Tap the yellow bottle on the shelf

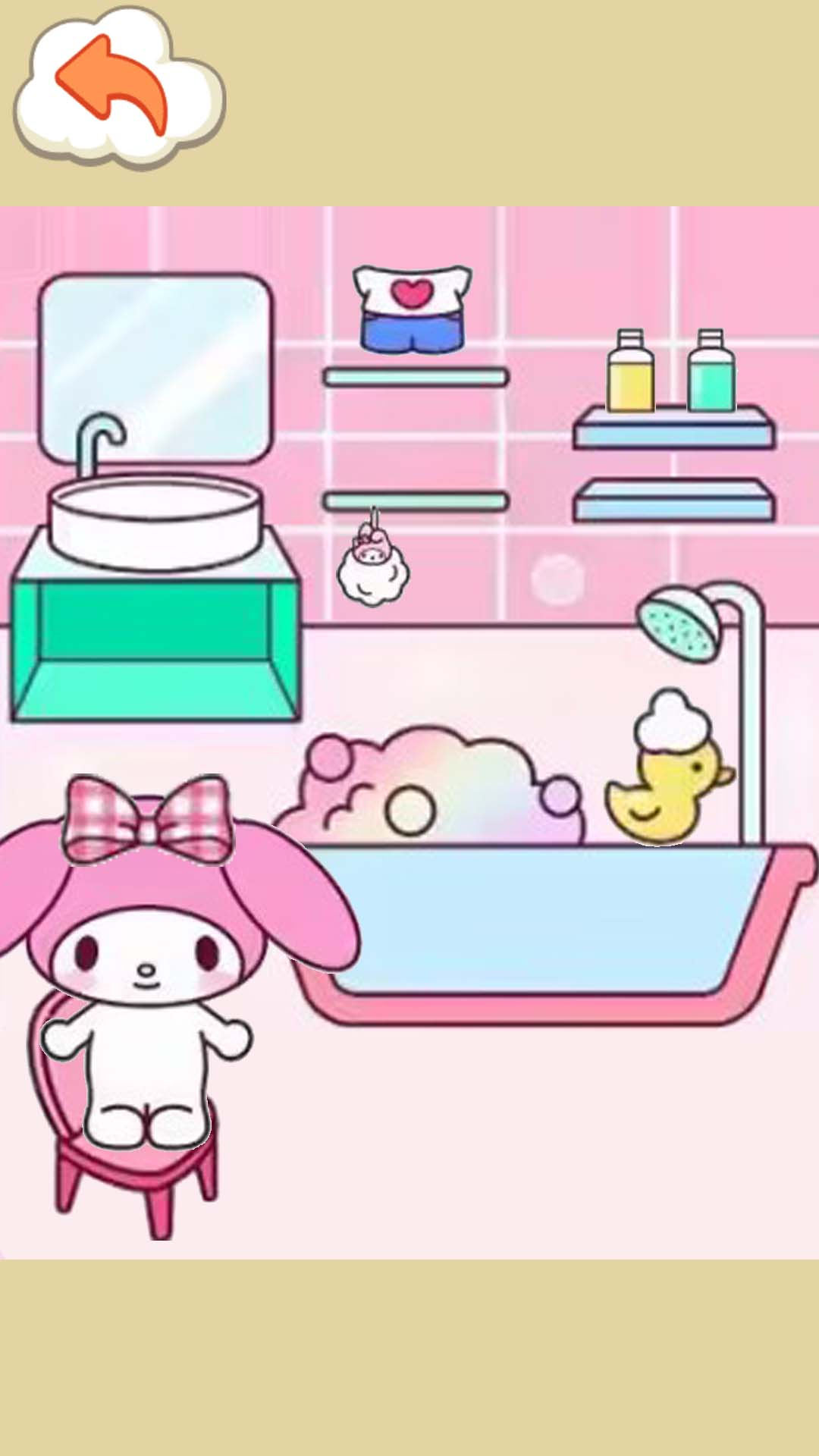pyautogui.click(x=630, y=372)
